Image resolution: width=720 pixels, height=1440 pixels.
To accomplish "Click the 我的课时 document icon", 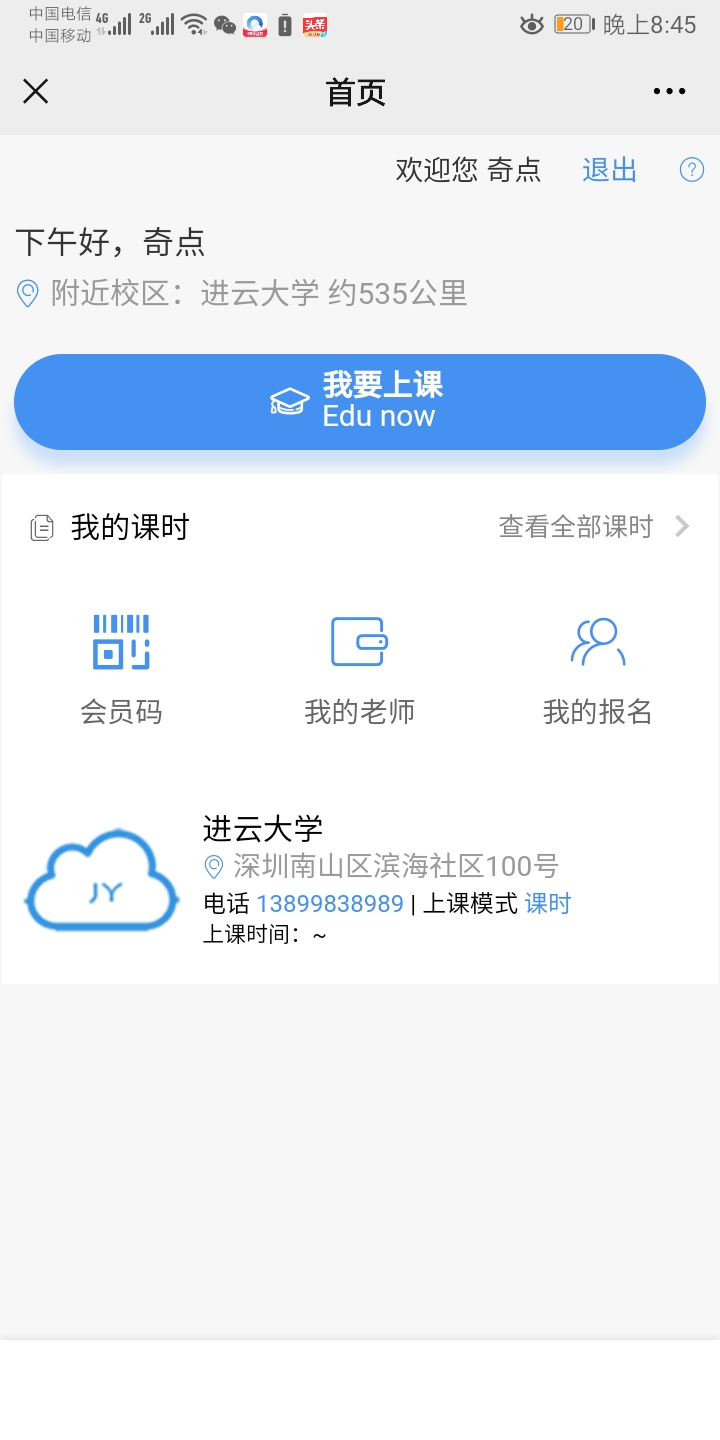I will [x=41, y=527].
